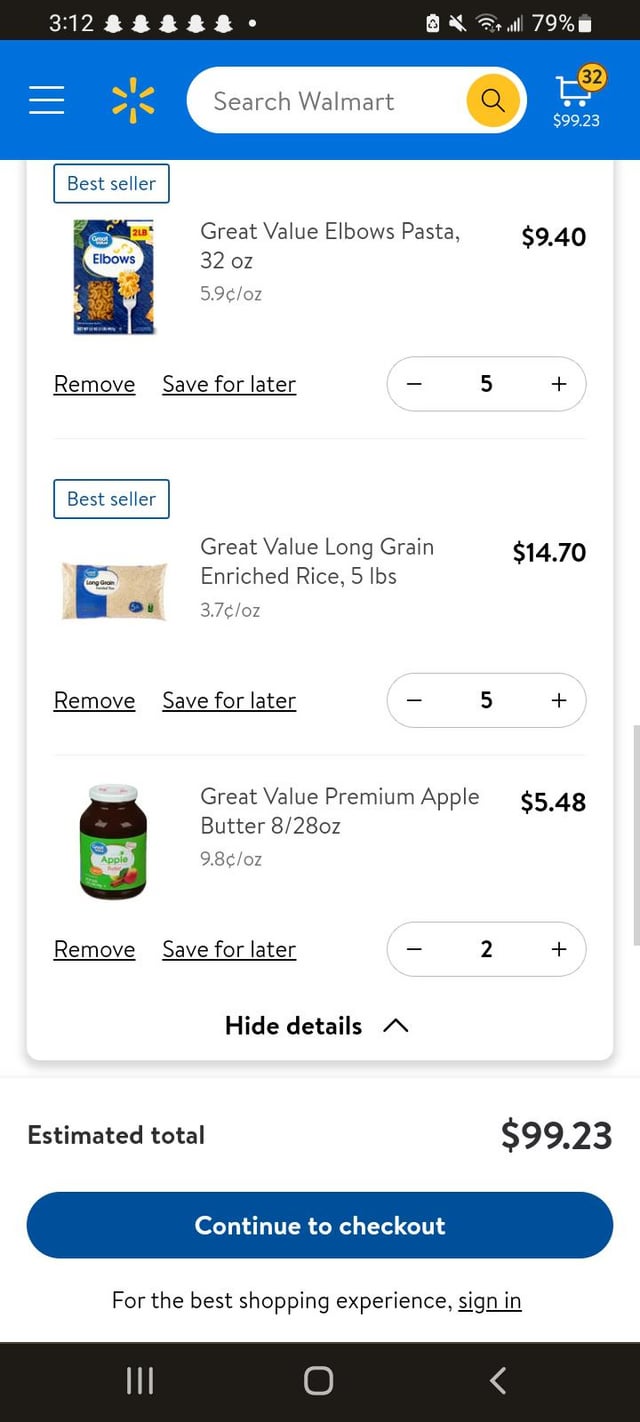This screenshot has height=1422, width=640.
Task: Follow the sign in link
Action: pos(490,1301)
